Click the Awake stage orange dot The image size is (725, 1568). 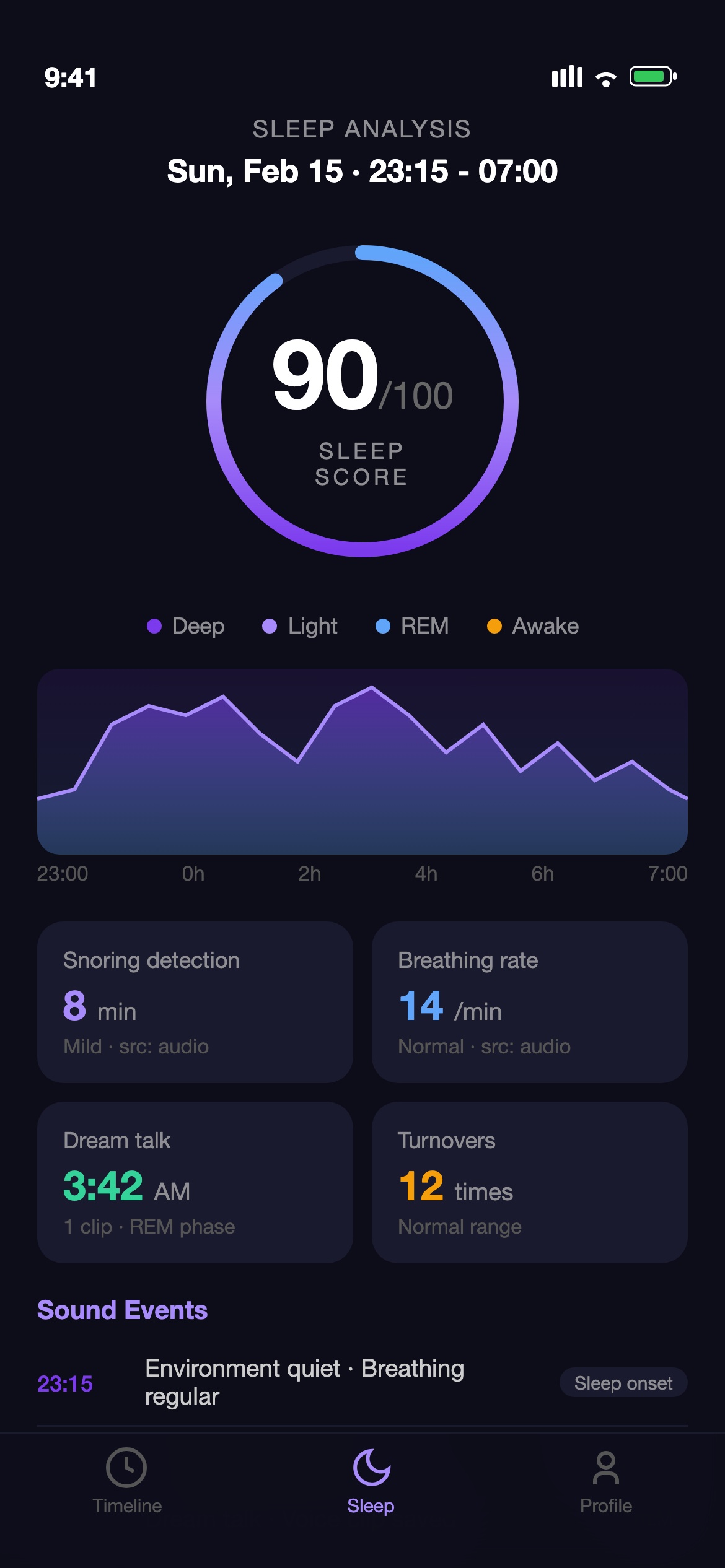pos(494,626)
